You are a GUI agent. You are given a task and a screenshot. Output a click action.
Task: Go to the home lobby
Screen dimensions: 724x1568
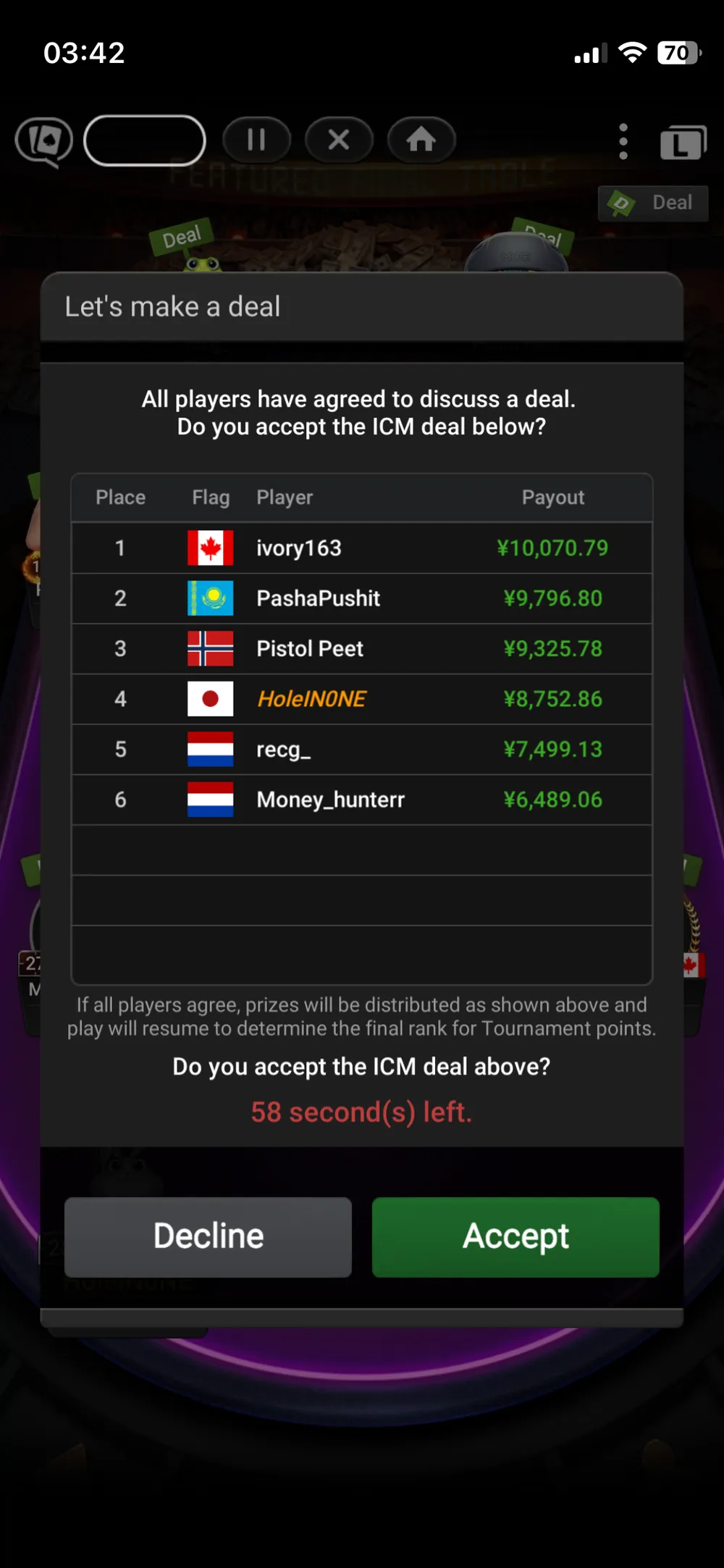tap(421, 139)
